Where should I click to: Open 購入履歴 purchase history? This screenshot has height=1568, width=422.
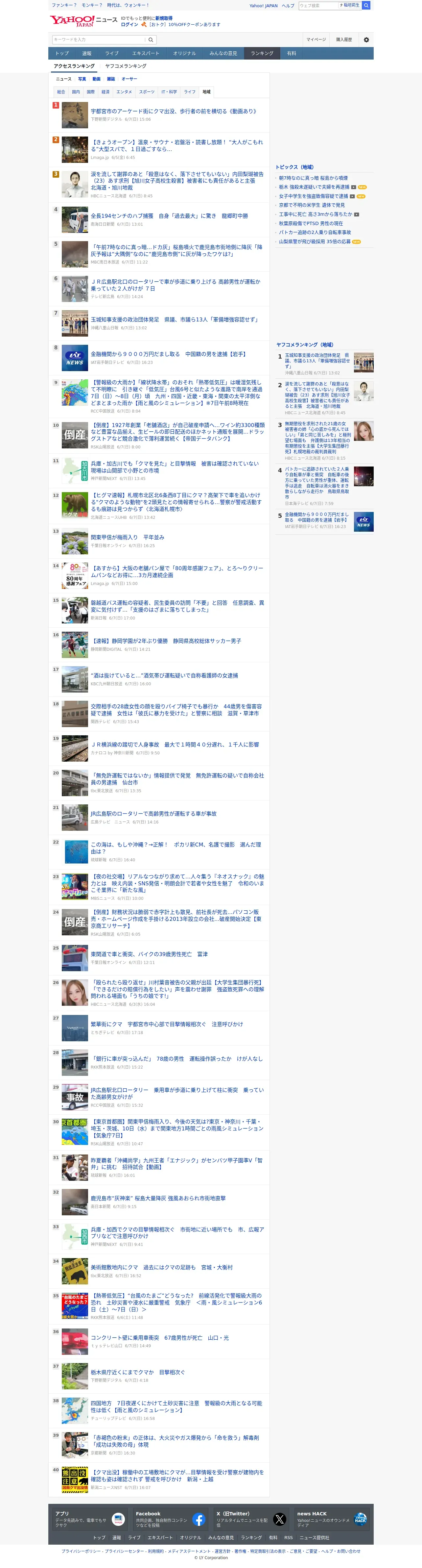(x=343, y=39)
